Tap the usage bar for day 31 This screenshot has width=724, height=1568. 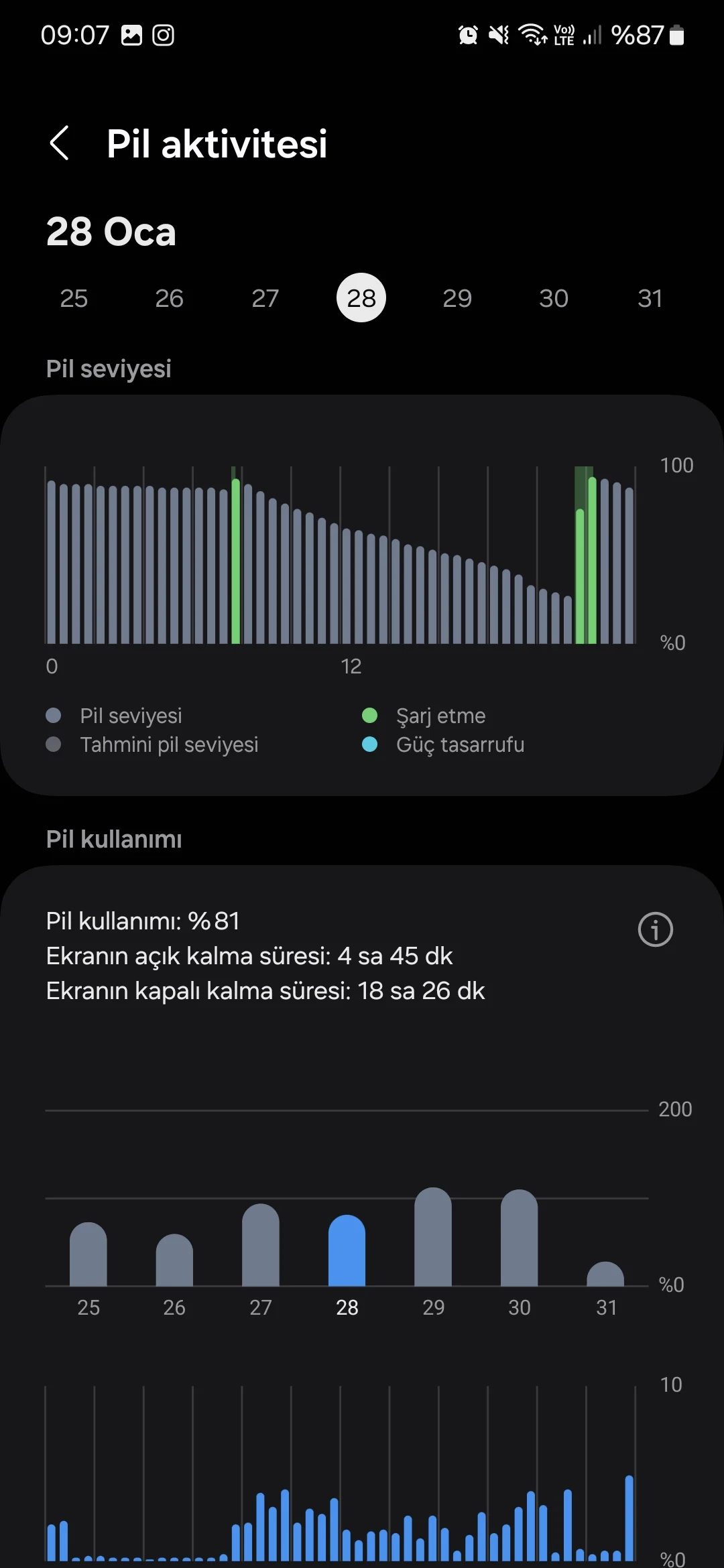[605, 1274]
